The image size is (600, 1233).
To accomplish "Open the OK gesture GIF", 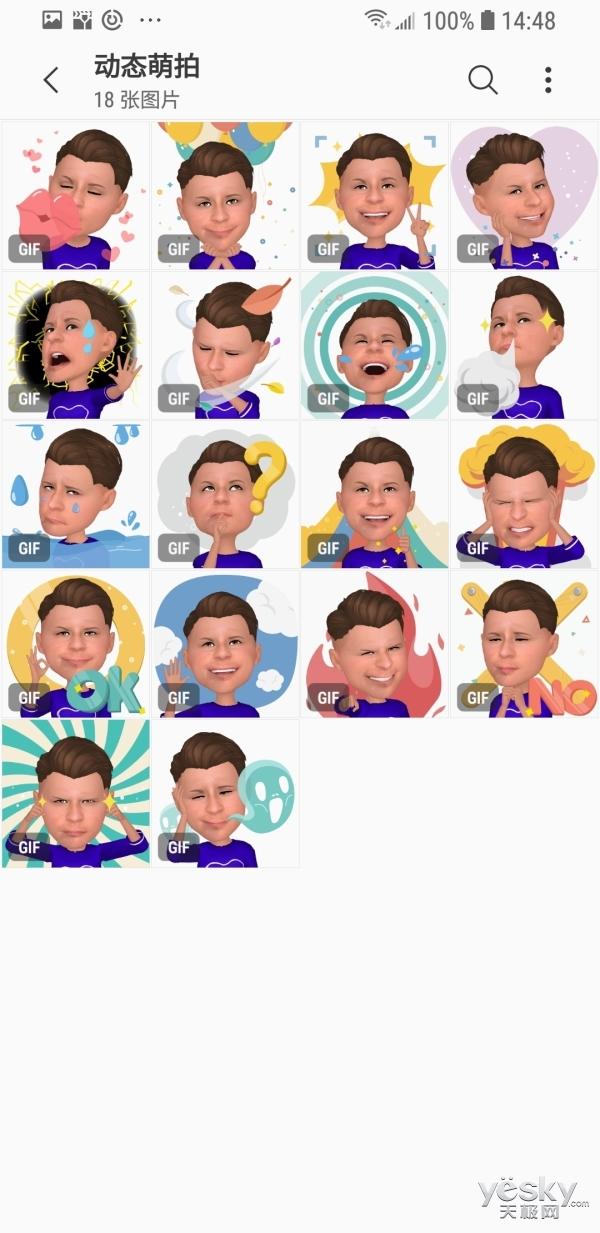I will click(x=76, y=644).
